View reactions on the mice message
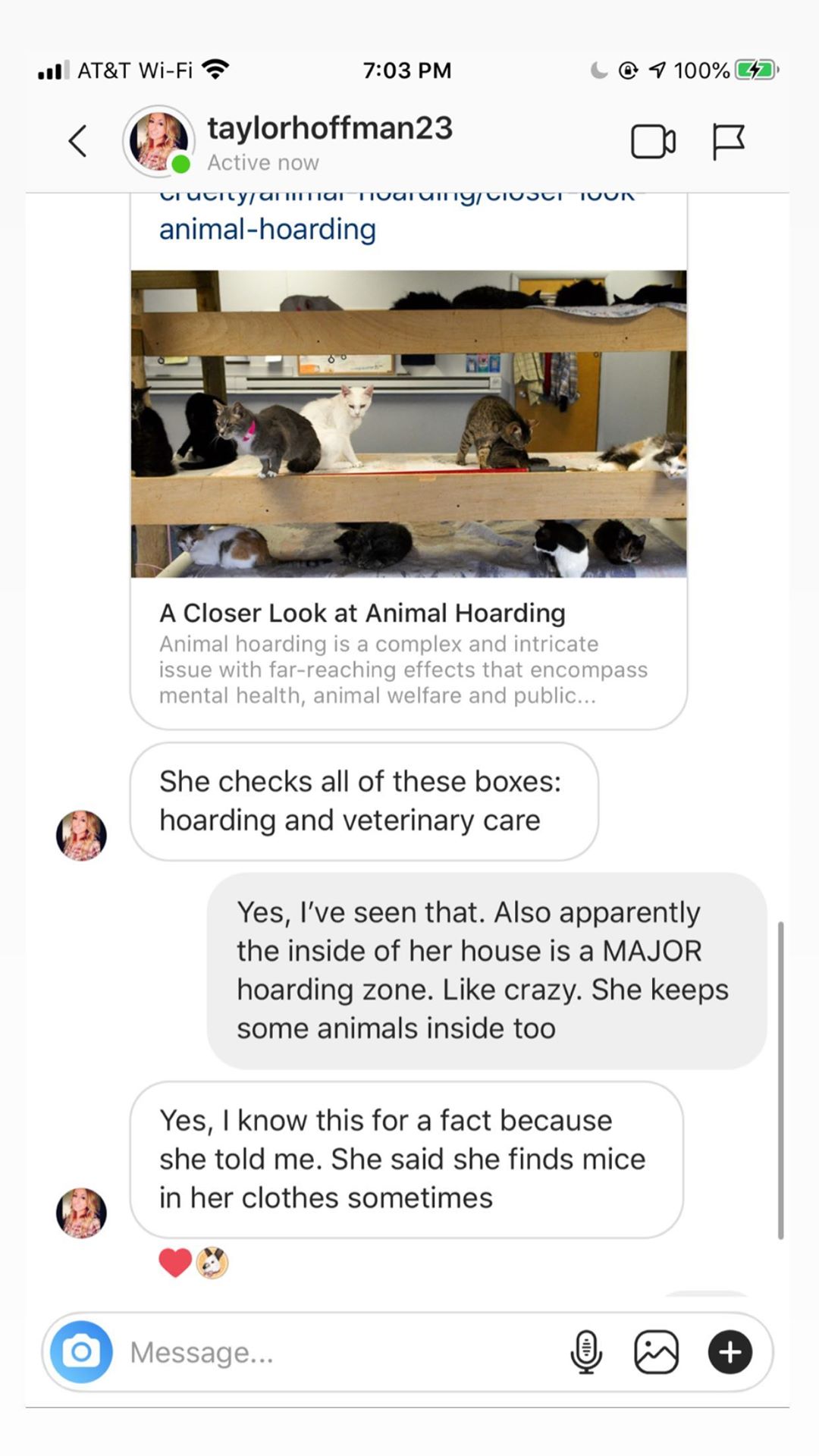819x1456 pixels. click(x=193, y=1263)
